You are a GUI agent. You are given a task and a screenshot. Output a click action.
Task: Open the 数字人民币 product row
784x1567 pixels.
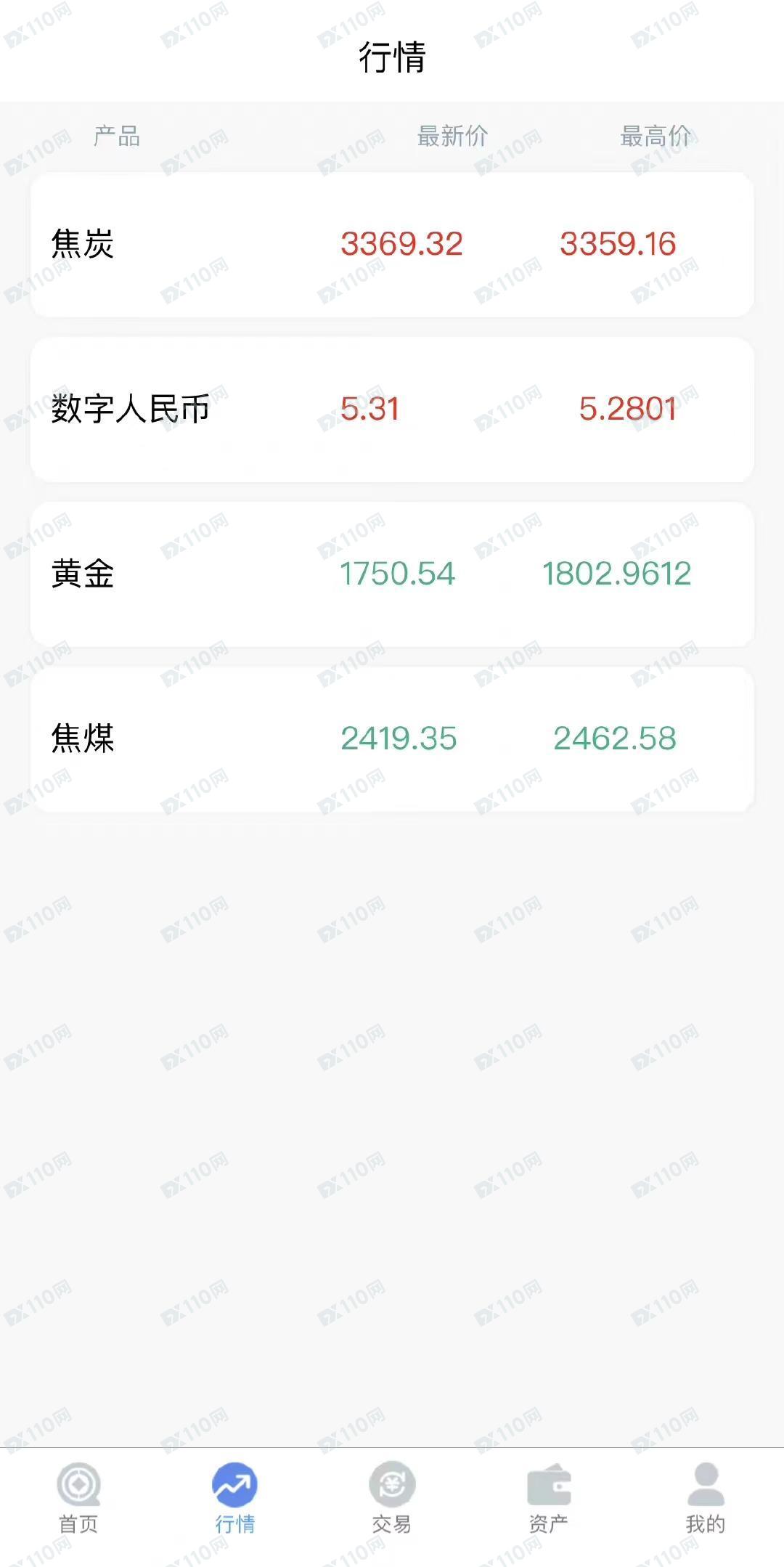coord(392,410)
